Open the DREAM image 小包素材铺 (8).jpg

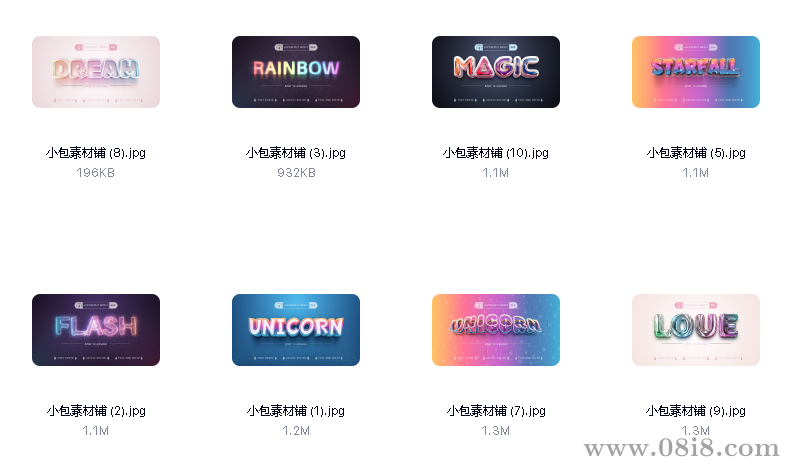[x=96, y=72]
